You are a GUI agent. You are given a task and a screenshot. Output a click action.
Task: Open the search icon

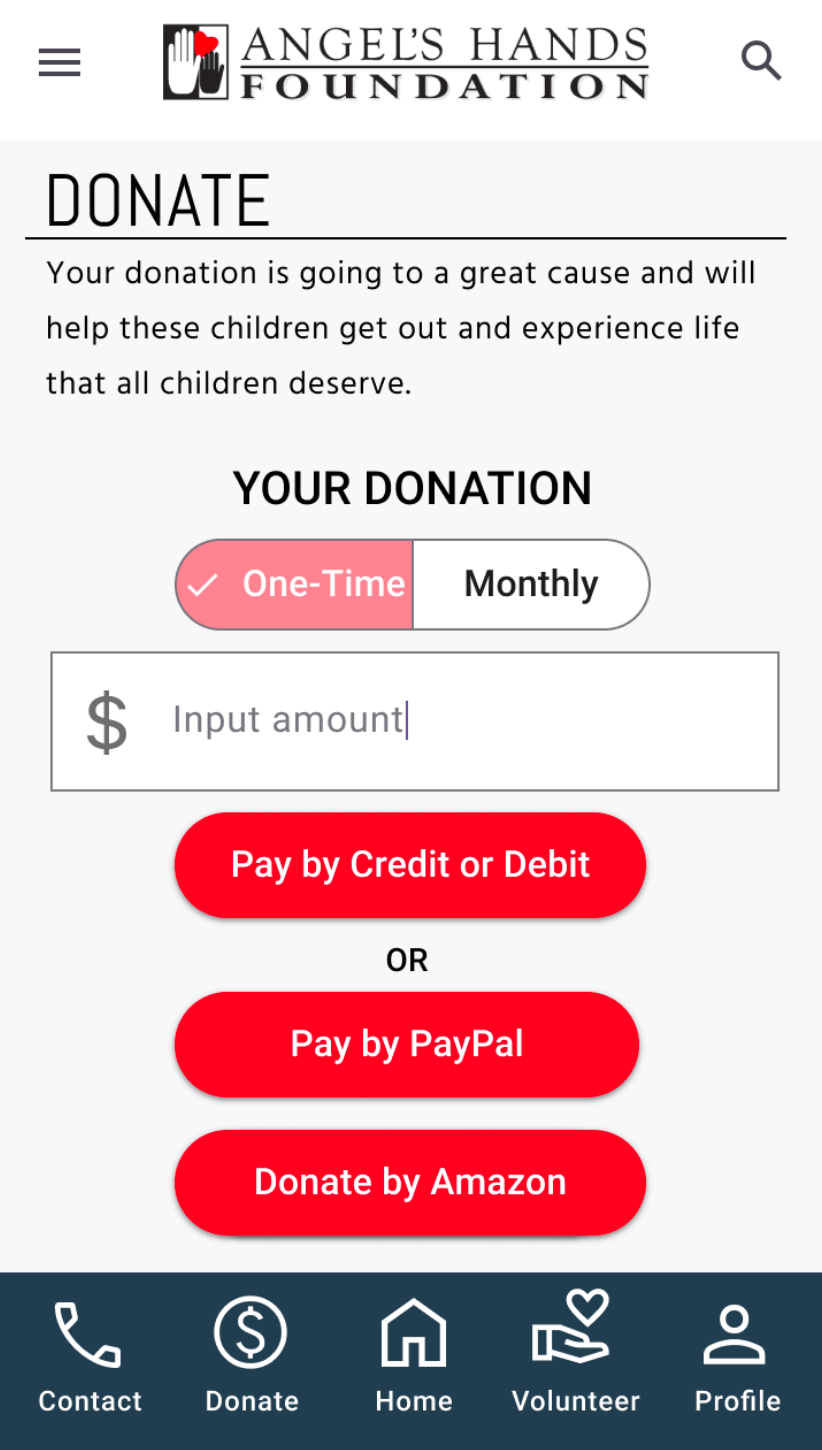coord(761,61)
